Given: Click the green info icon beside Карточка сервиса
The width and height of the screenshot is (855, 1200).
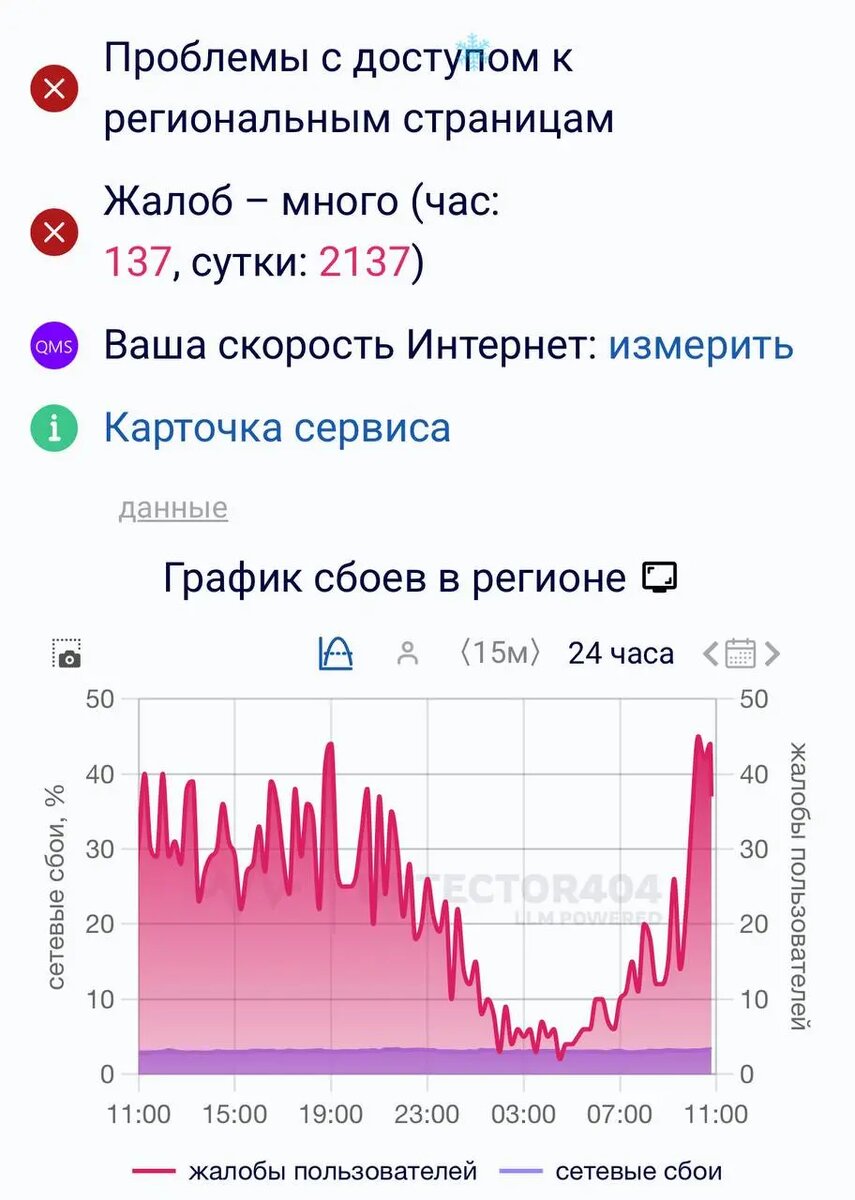Looking at the screenshot, I should click(53, 427).
